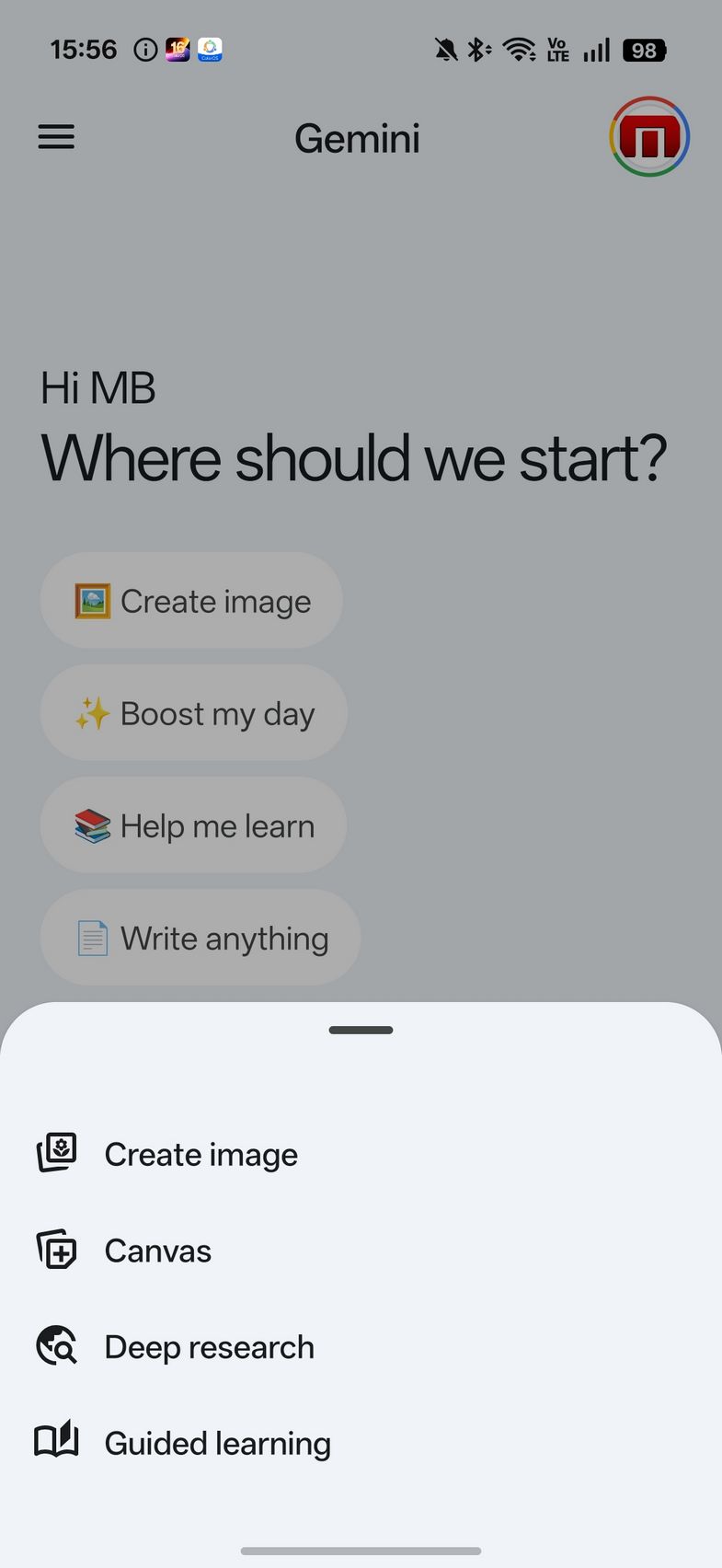Tap the bottom sheet drag handle
Viewport: 722px width, 1568px height.
tap(361, 1030)
